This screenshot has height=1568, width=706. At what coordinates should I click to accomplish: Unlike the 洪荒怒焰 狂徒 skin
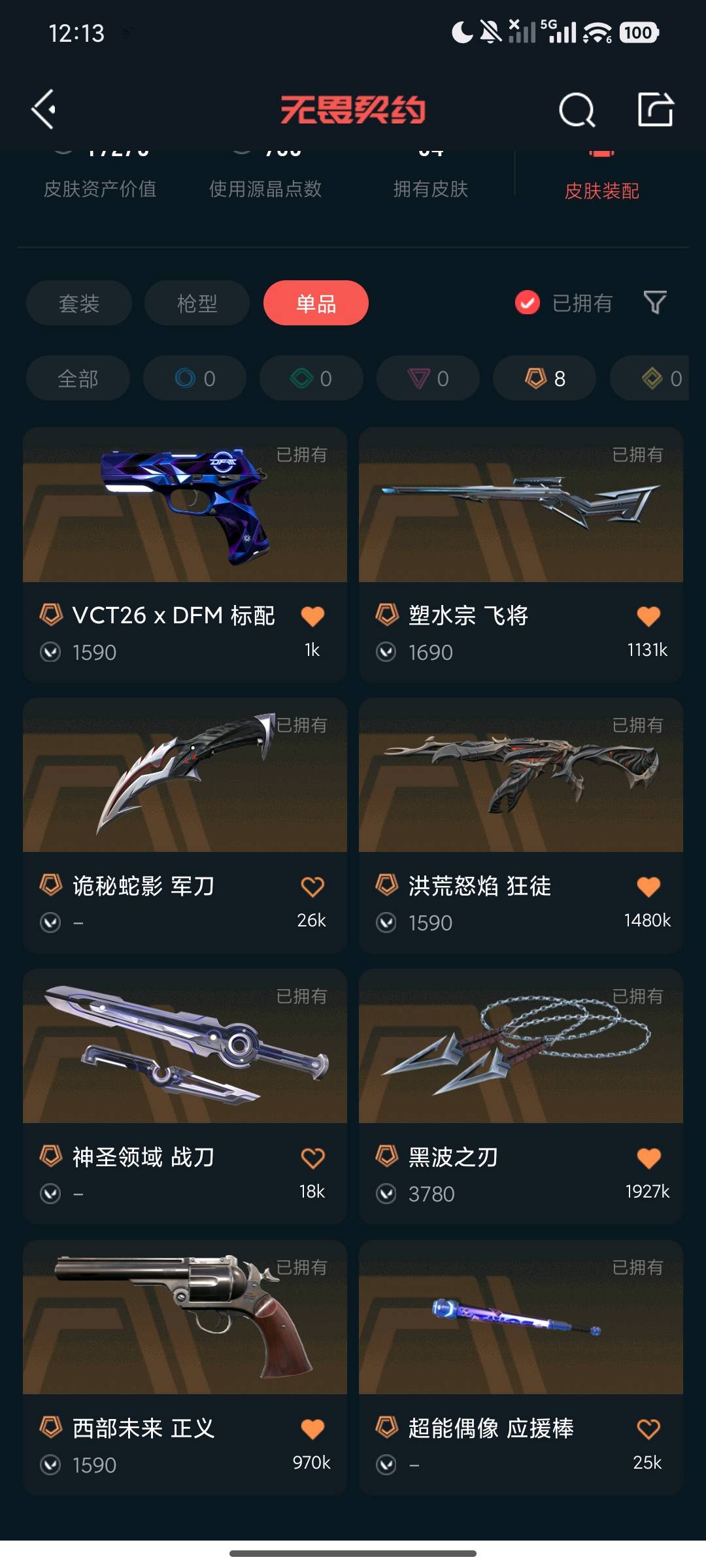point(648,887)
